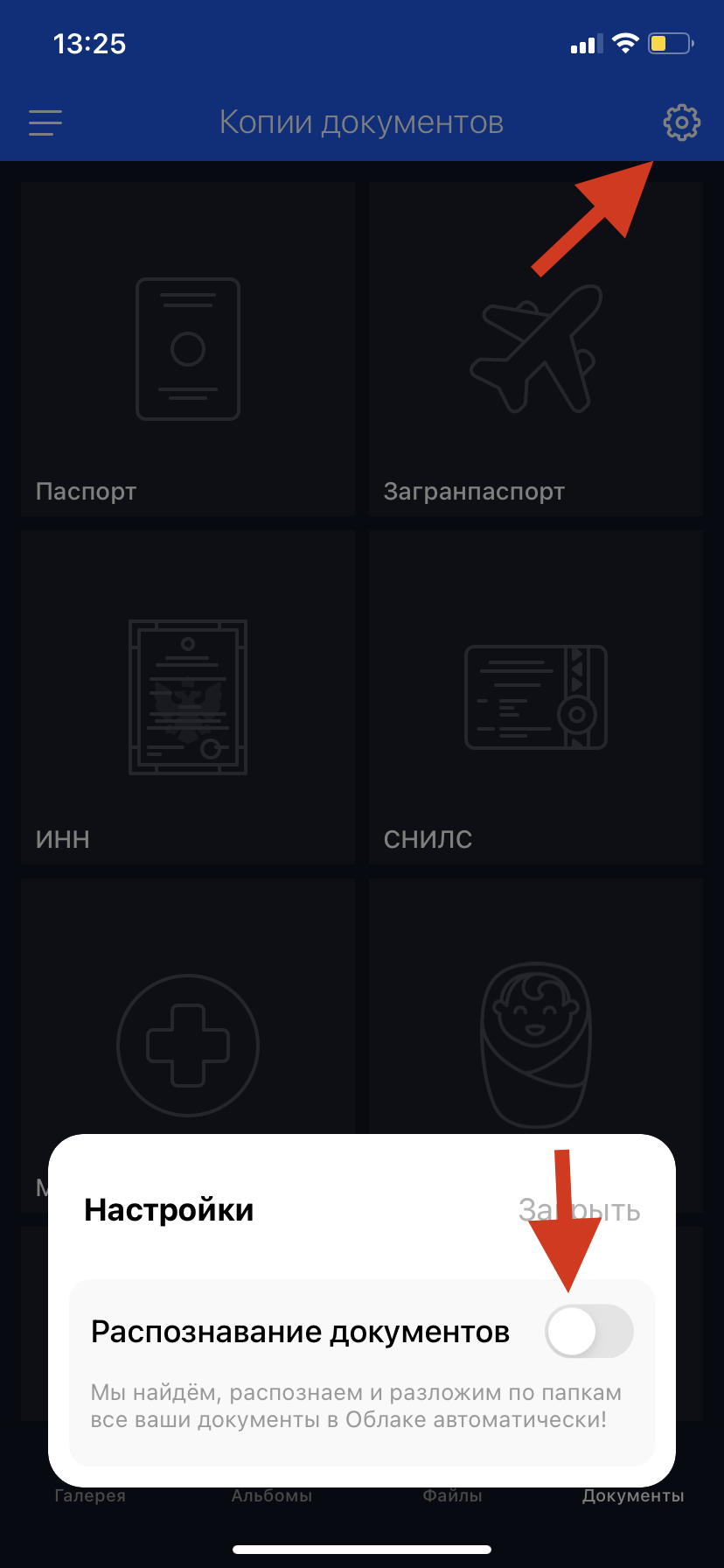
Task: Enable the Распознавание документов switch
Action: (x=588, y=1331)
